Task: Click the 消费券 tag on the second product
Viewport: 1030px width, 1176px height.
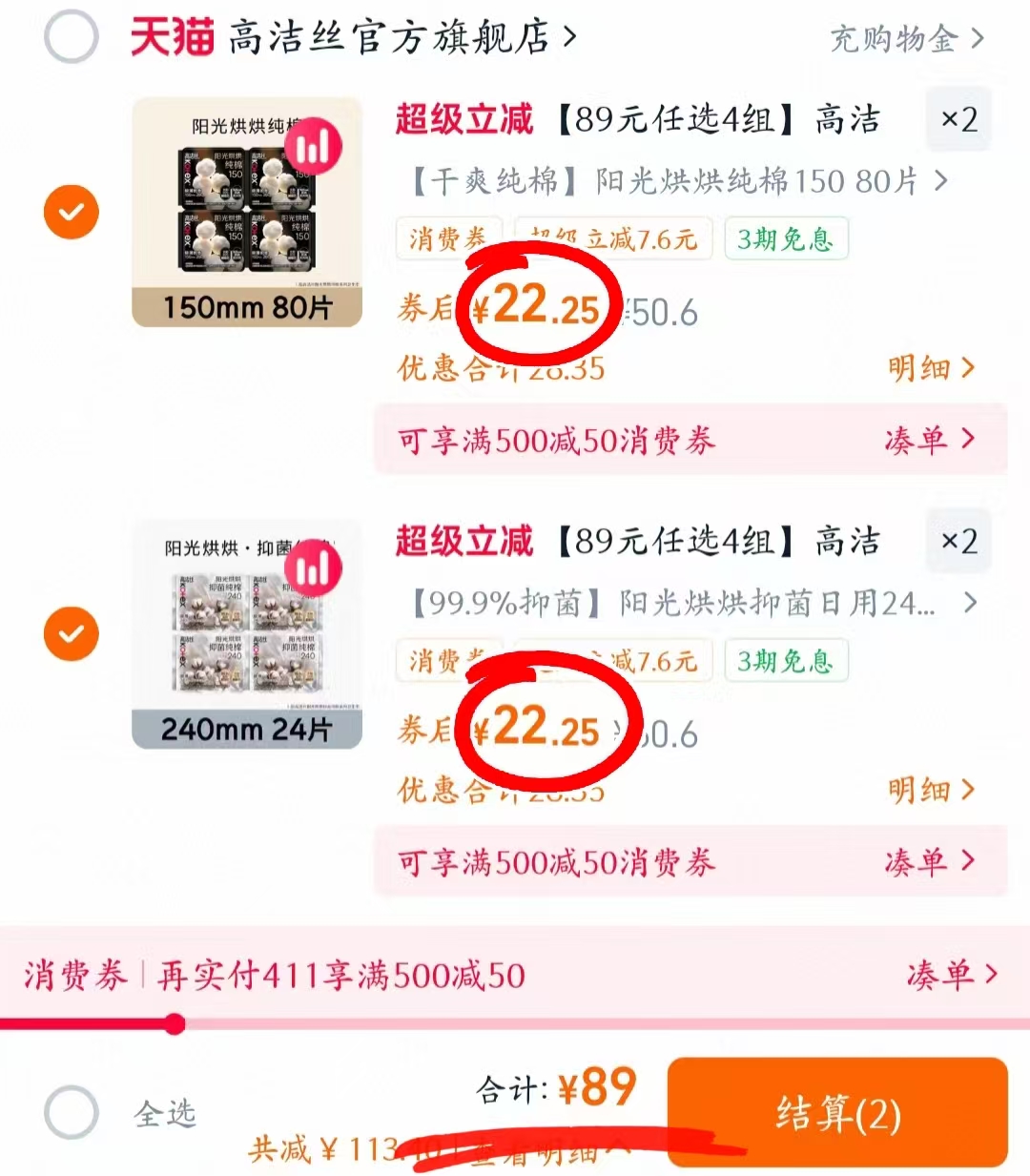Action: (449, 660)
